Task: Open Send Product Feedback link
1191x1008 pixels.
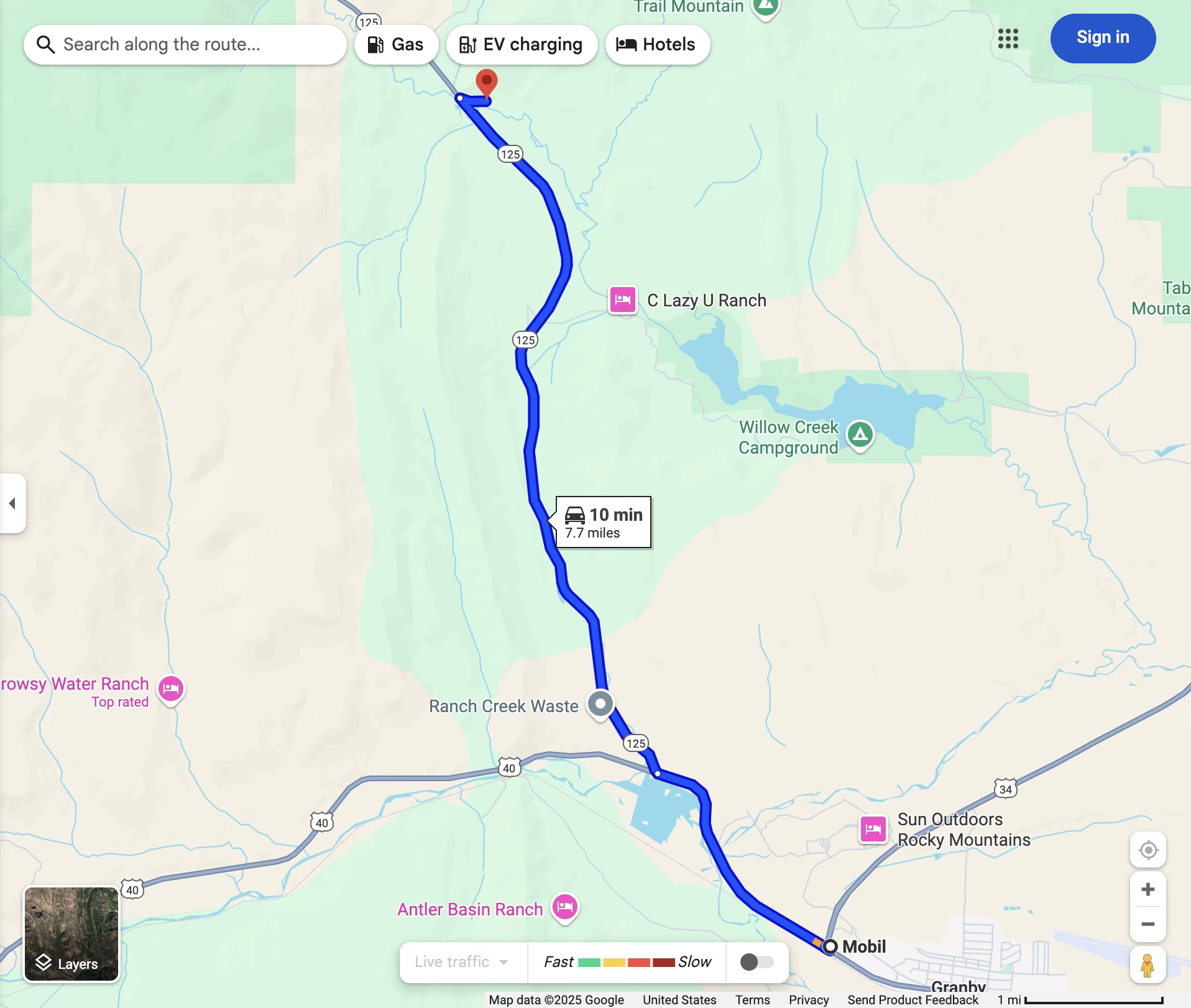Action: tap(913, 1000)
